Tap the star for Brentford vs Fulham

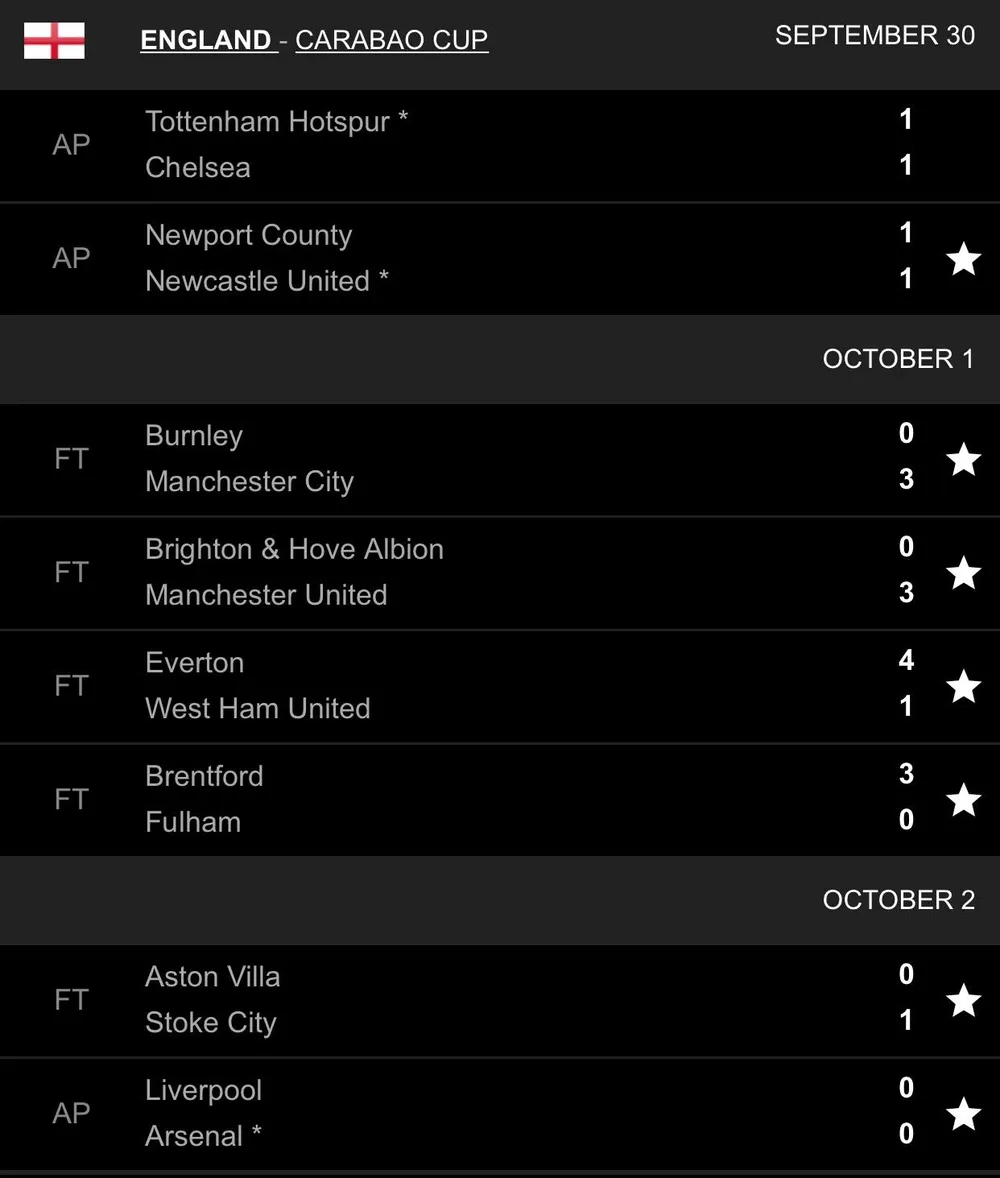[963, 800]
